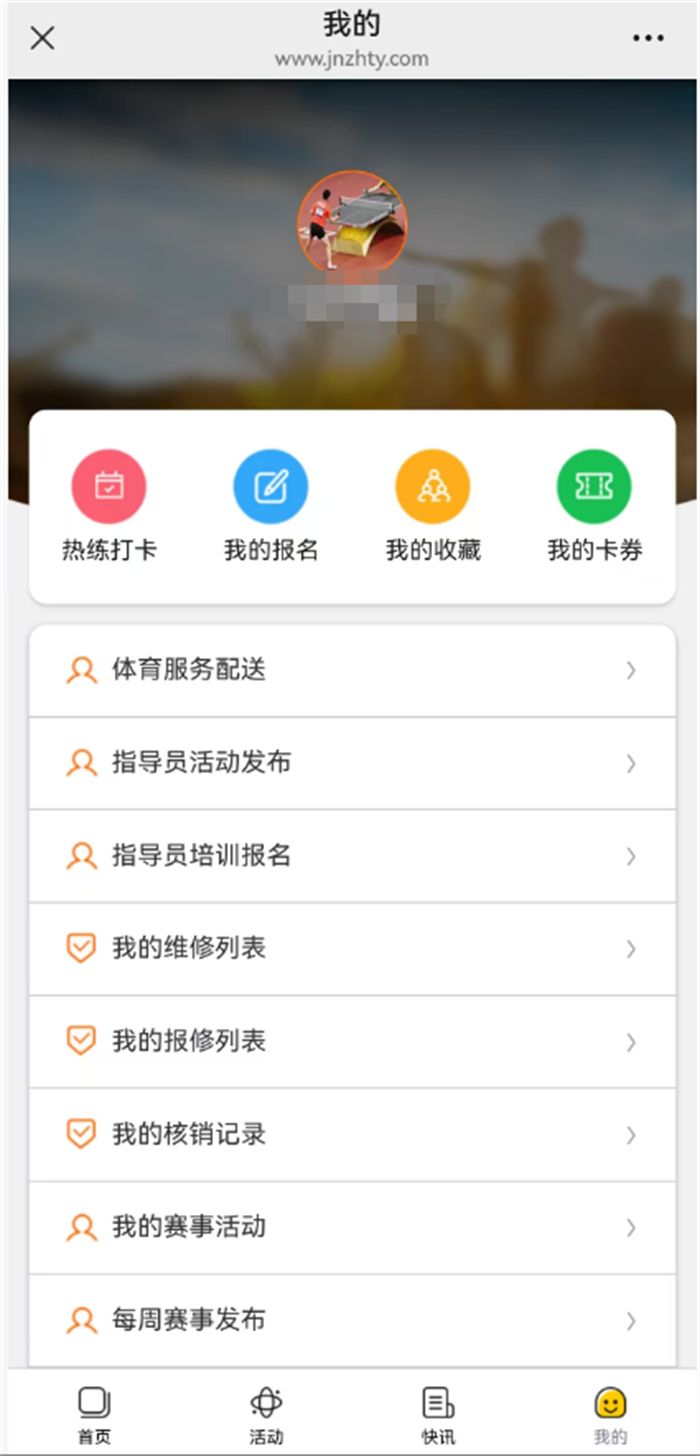Viewport: 700px width, 1456px height.
Task: Close the page with the X icon
Action: 42,38
